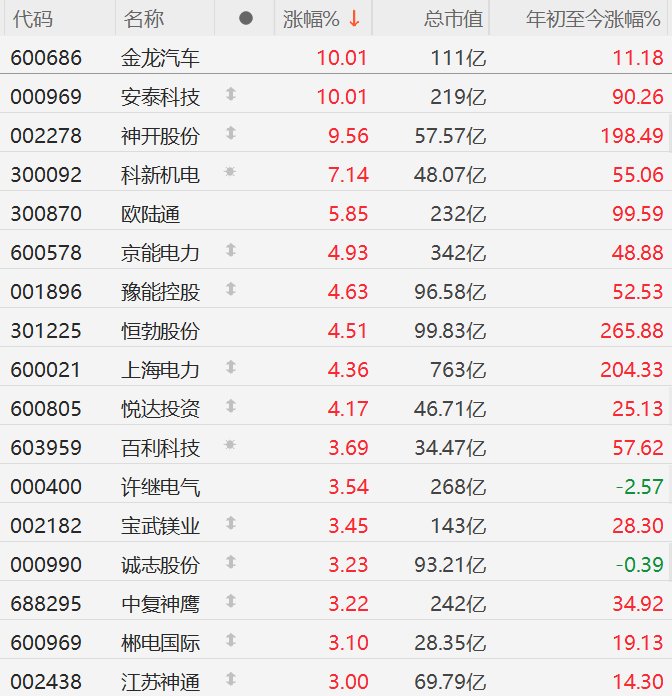672x696 pixels.
Task: Open 安泰科技 stock details
Action: (158, 97)
